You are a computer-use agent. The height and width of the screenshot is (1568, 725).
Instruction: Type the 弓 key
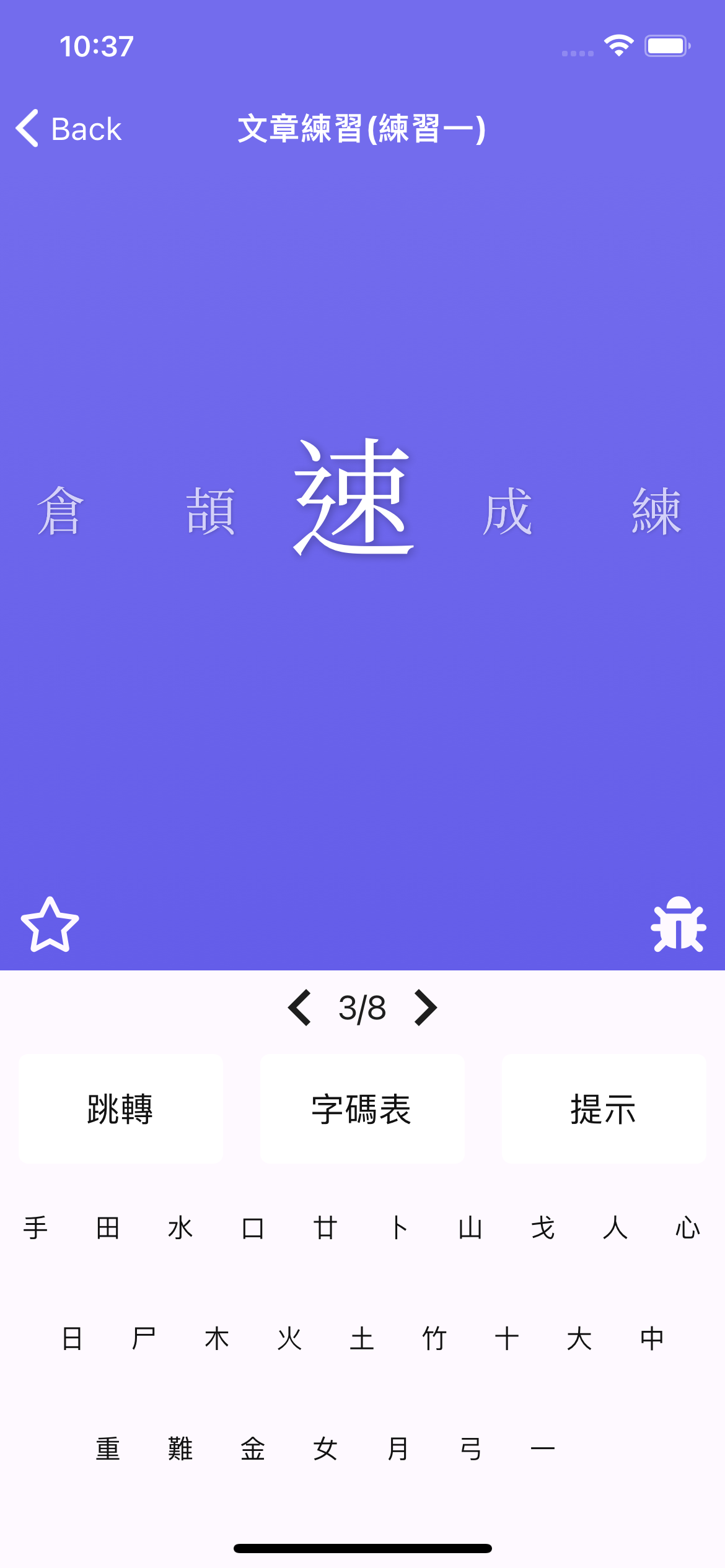470,1449
